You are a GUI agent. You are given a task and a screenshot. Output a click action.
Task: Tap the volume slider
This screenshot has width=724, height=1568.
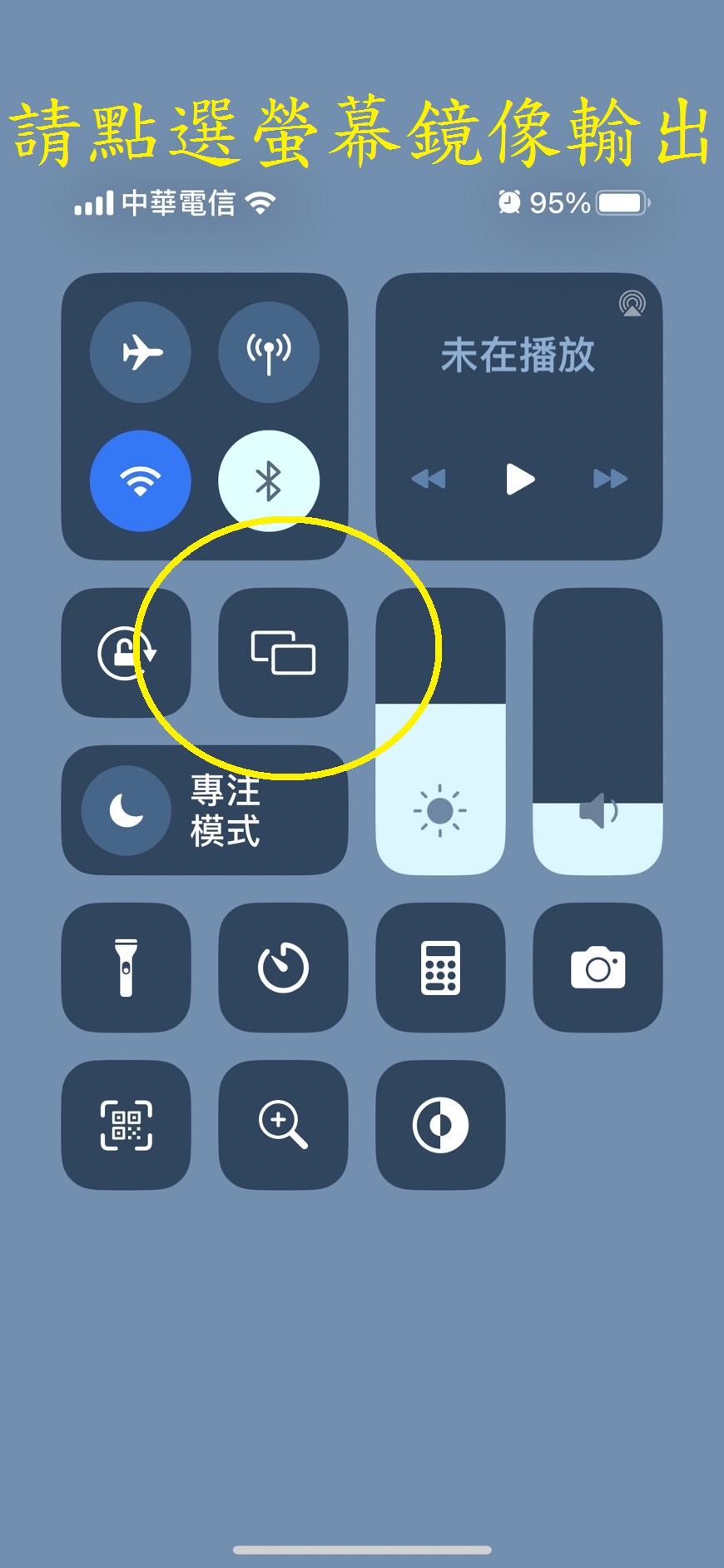[598, 731]
